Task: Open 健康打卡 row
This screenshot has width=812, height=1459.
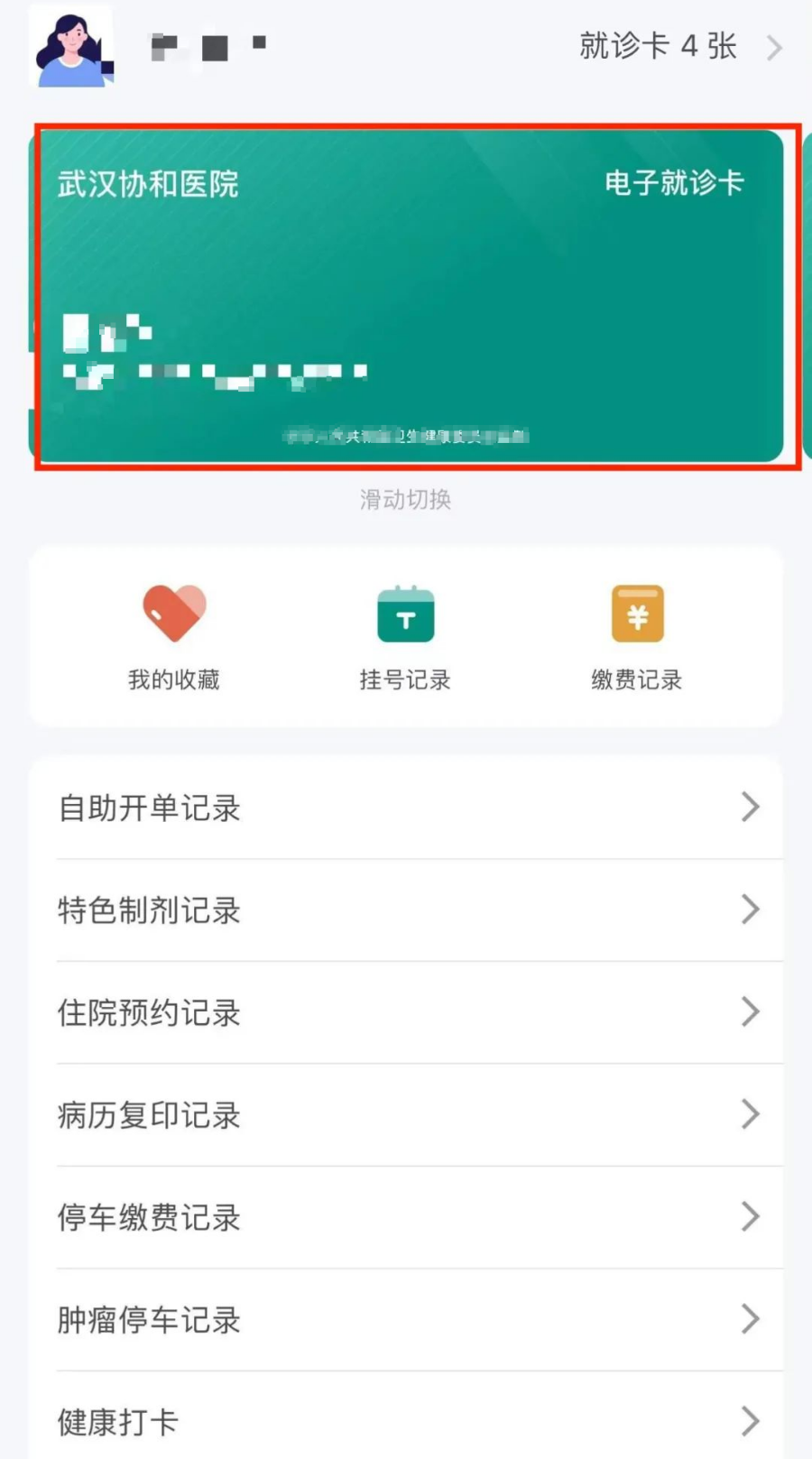Action: 406,1421
